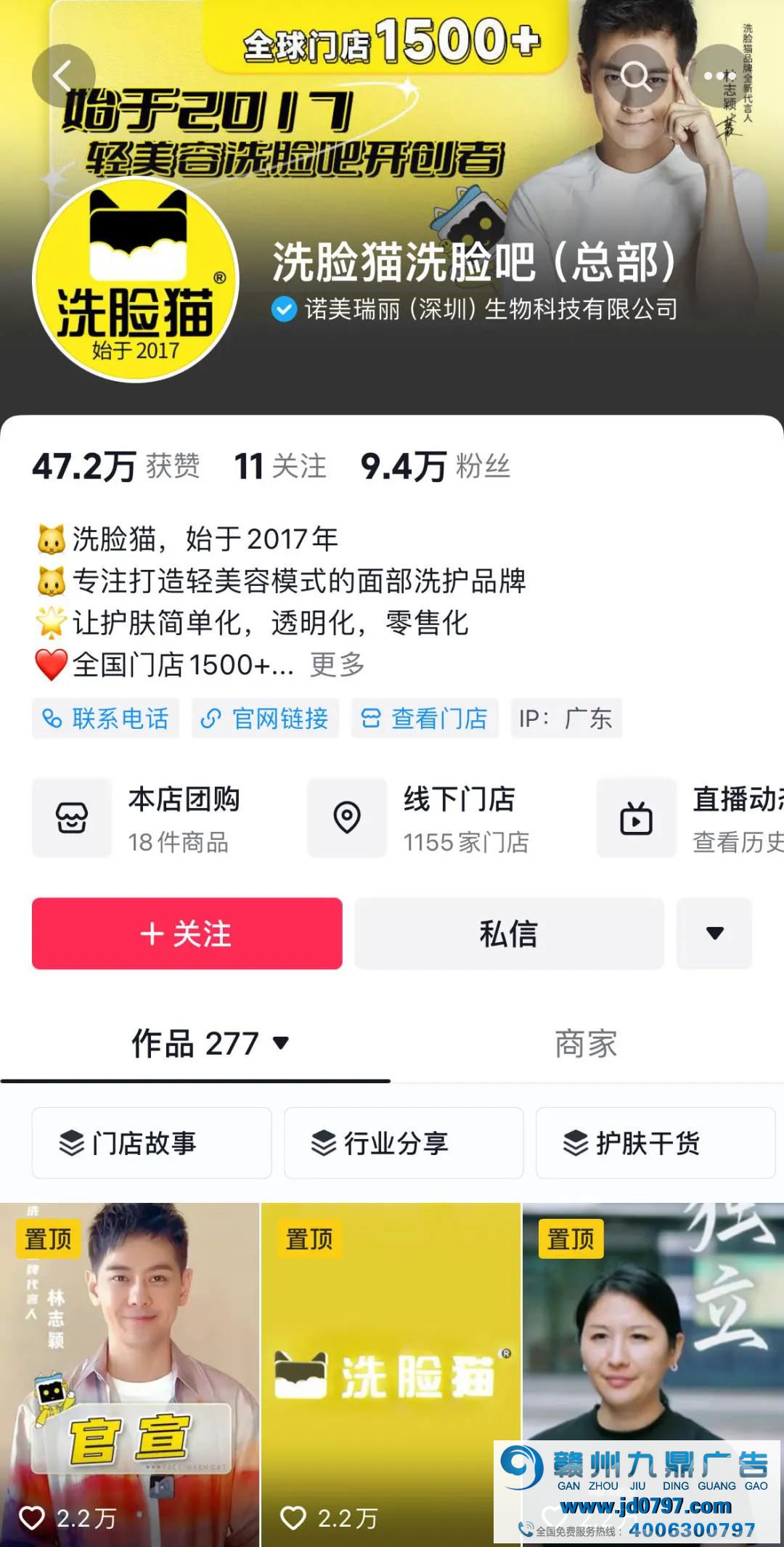This screenshot has height=1547, width=784.
Task: Open search on this profile
Action: pyautogui.click(x=637, y=75)
